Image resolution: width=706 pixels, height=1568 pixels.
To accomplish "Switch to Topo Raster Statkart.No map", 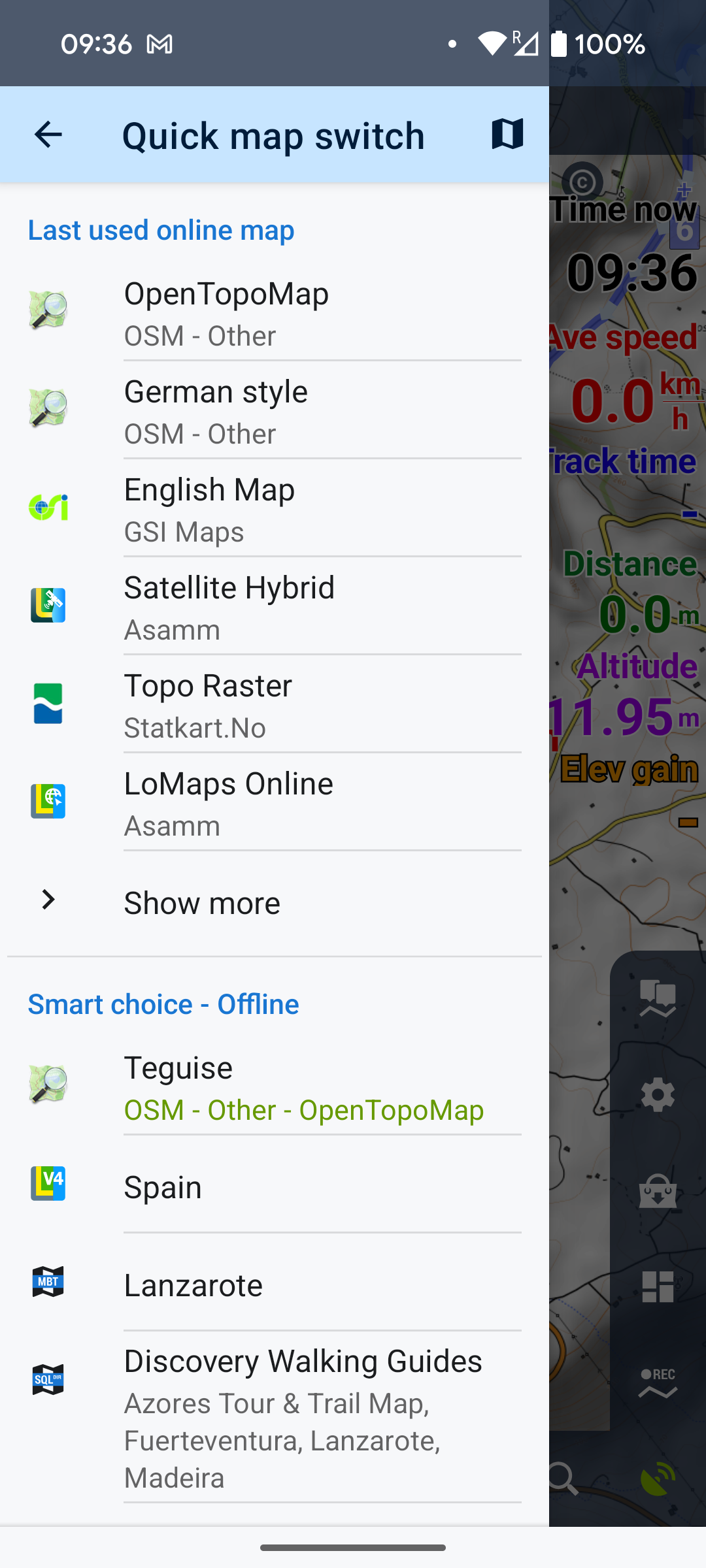I will click(x=275, y=706).
